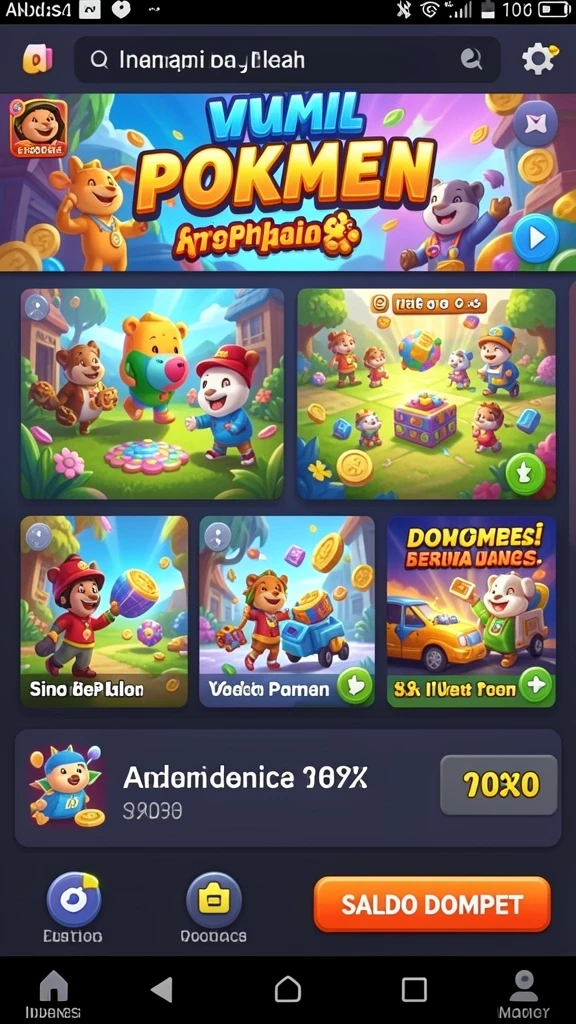The image size is (576, 1024).
Task: Tap the round blue circle-icon shortcut
Action: [x=73, y=900]
